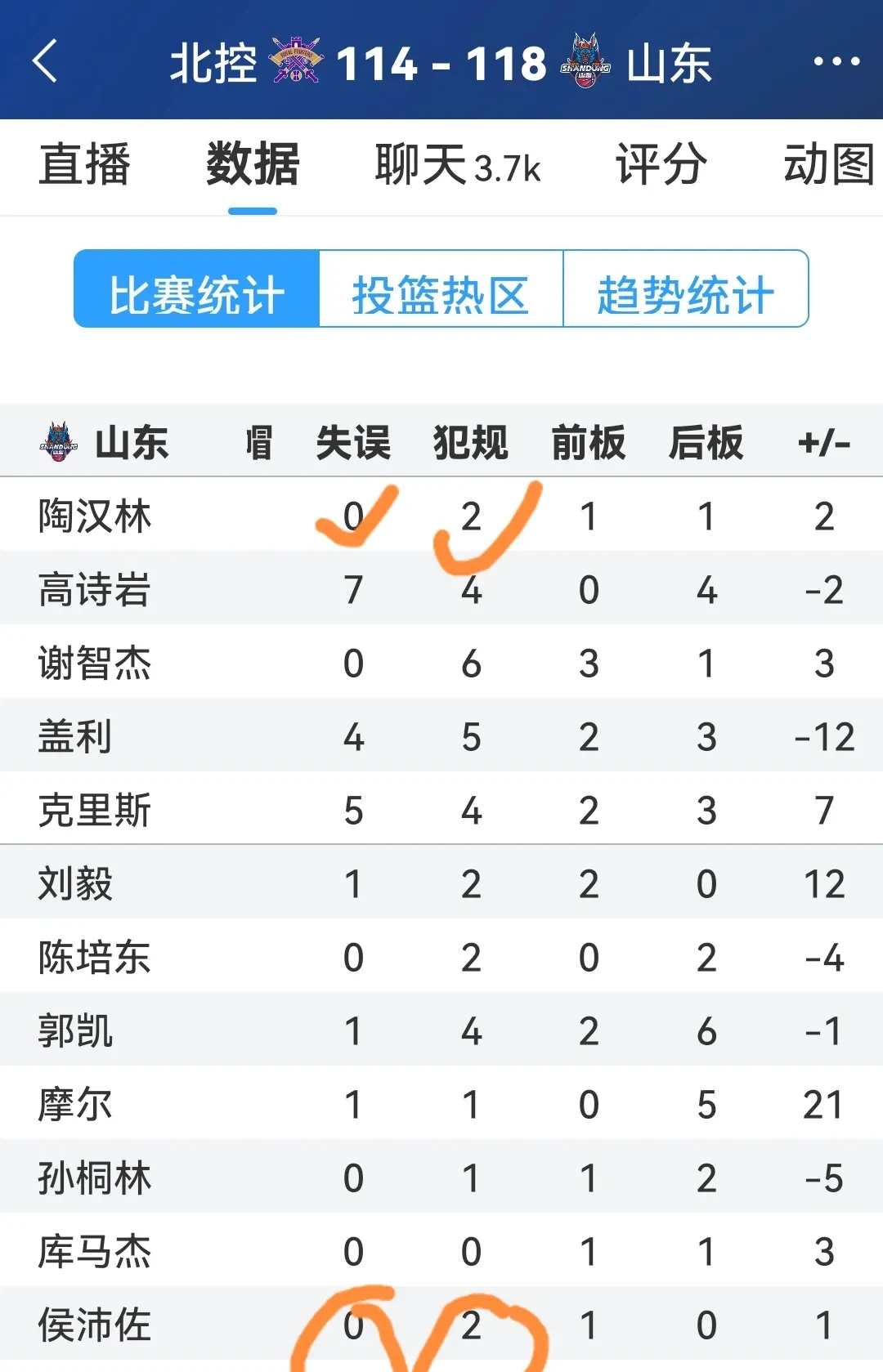Tap the 山东 logo in the stats table header
This screenshot has height=1372, width=883.
tap(57, 441)
